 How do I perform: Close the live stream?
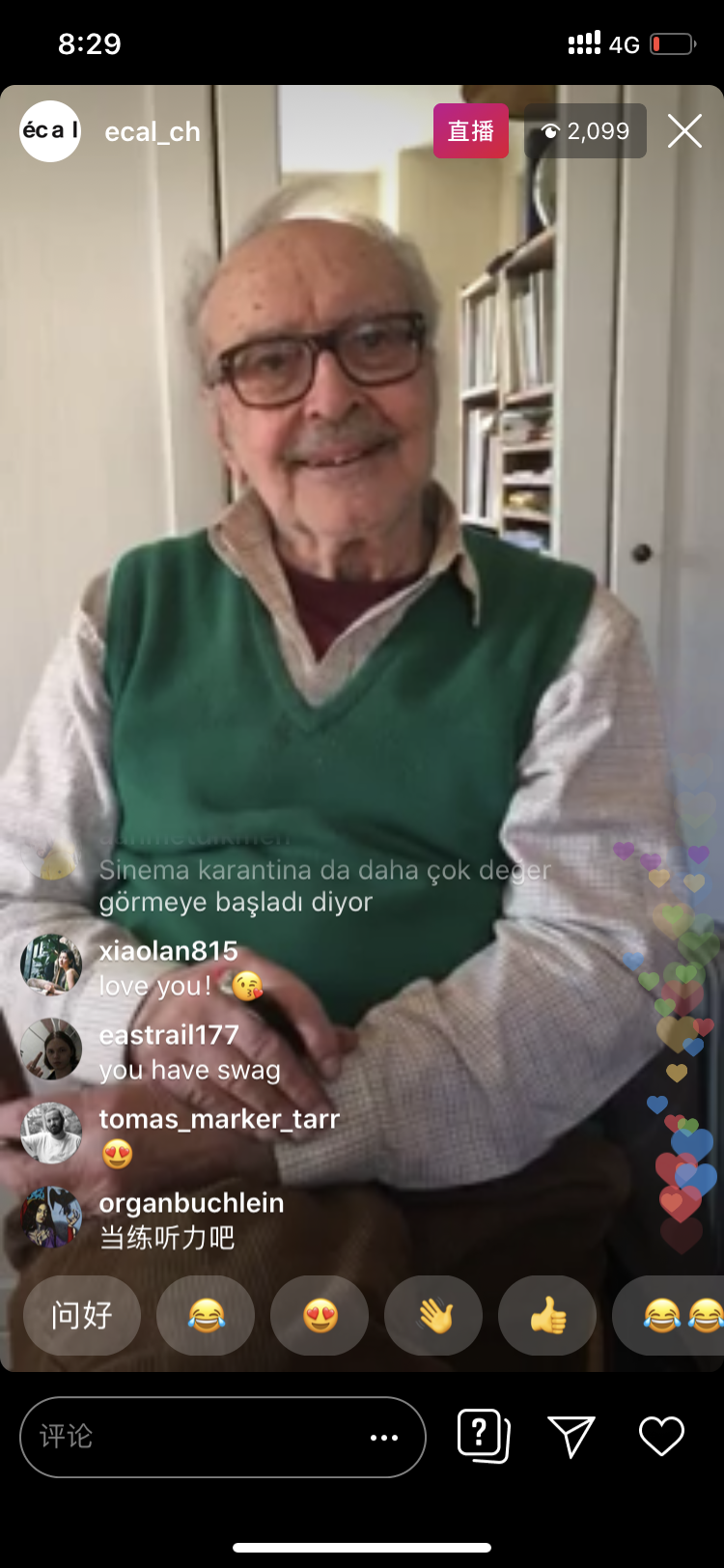tap(684, 131)
